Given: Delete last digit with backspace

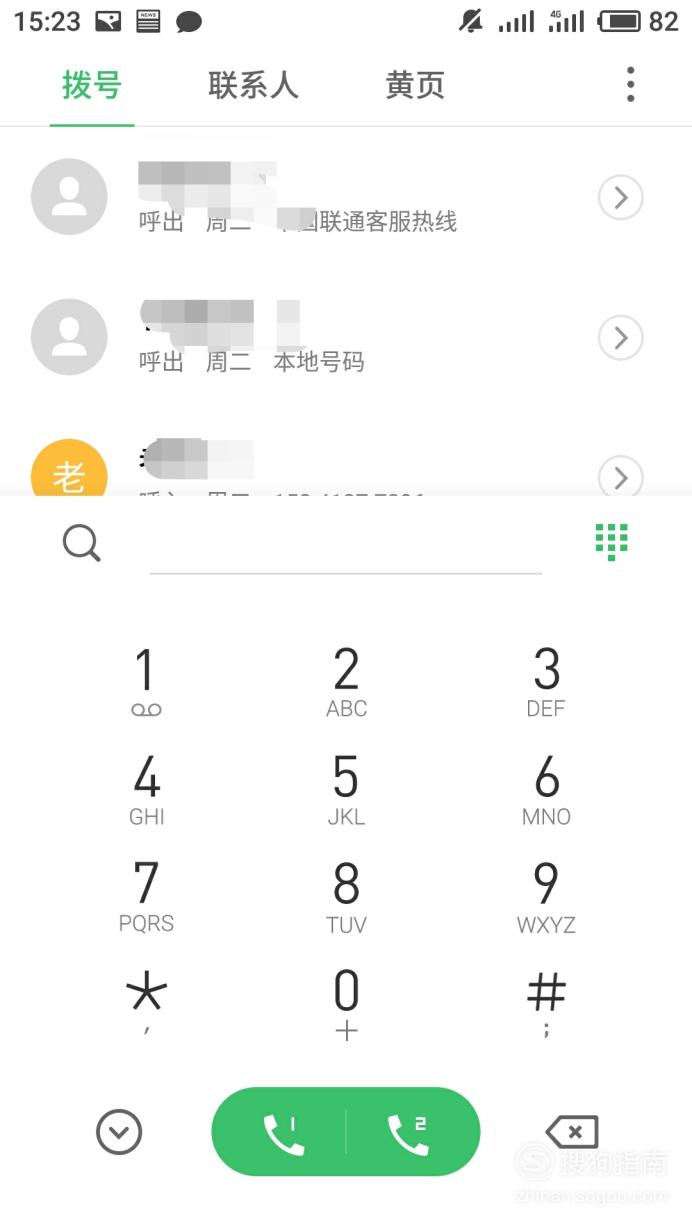Looking at the screenshot, I should (572, 1132).
